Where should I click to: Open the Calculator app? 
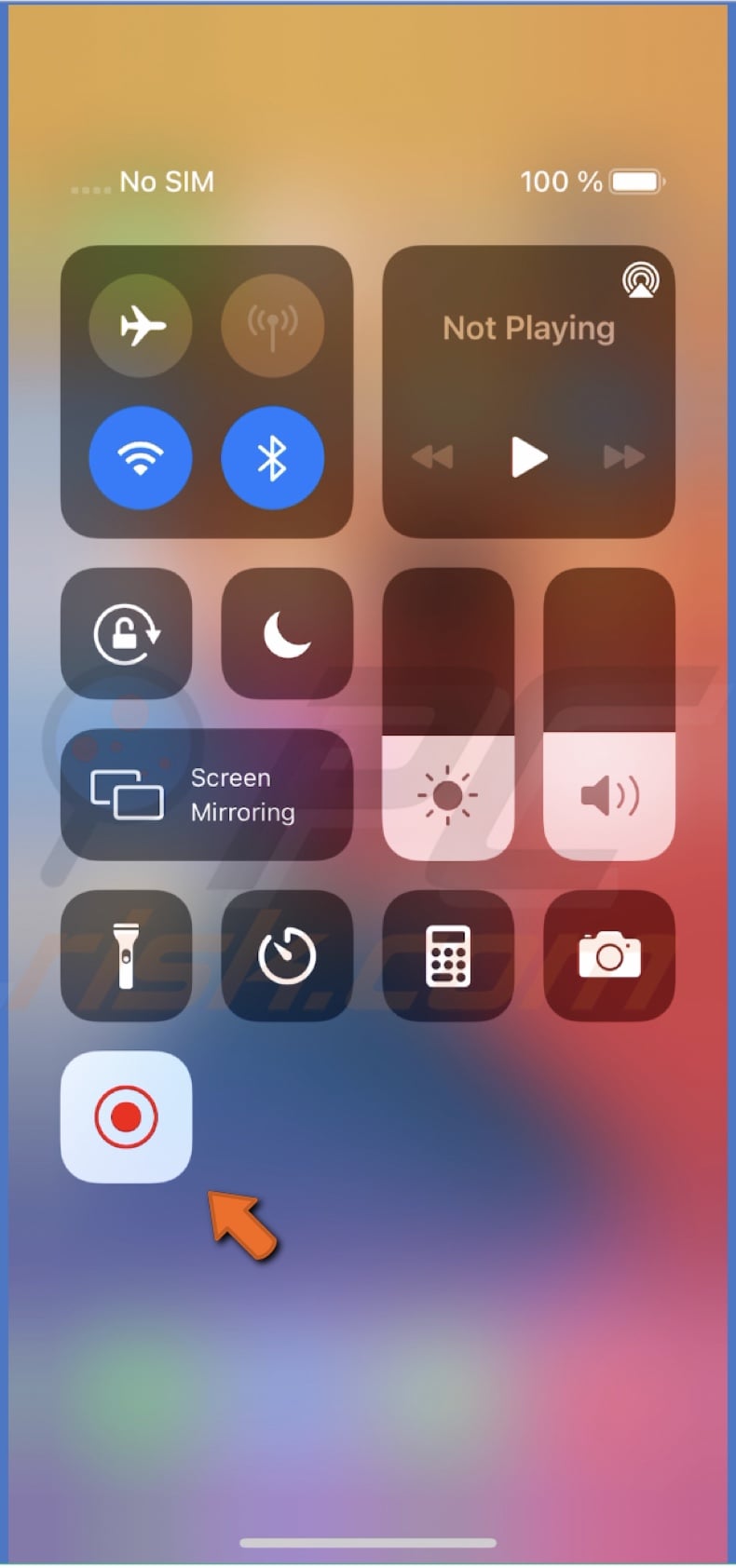448,955
